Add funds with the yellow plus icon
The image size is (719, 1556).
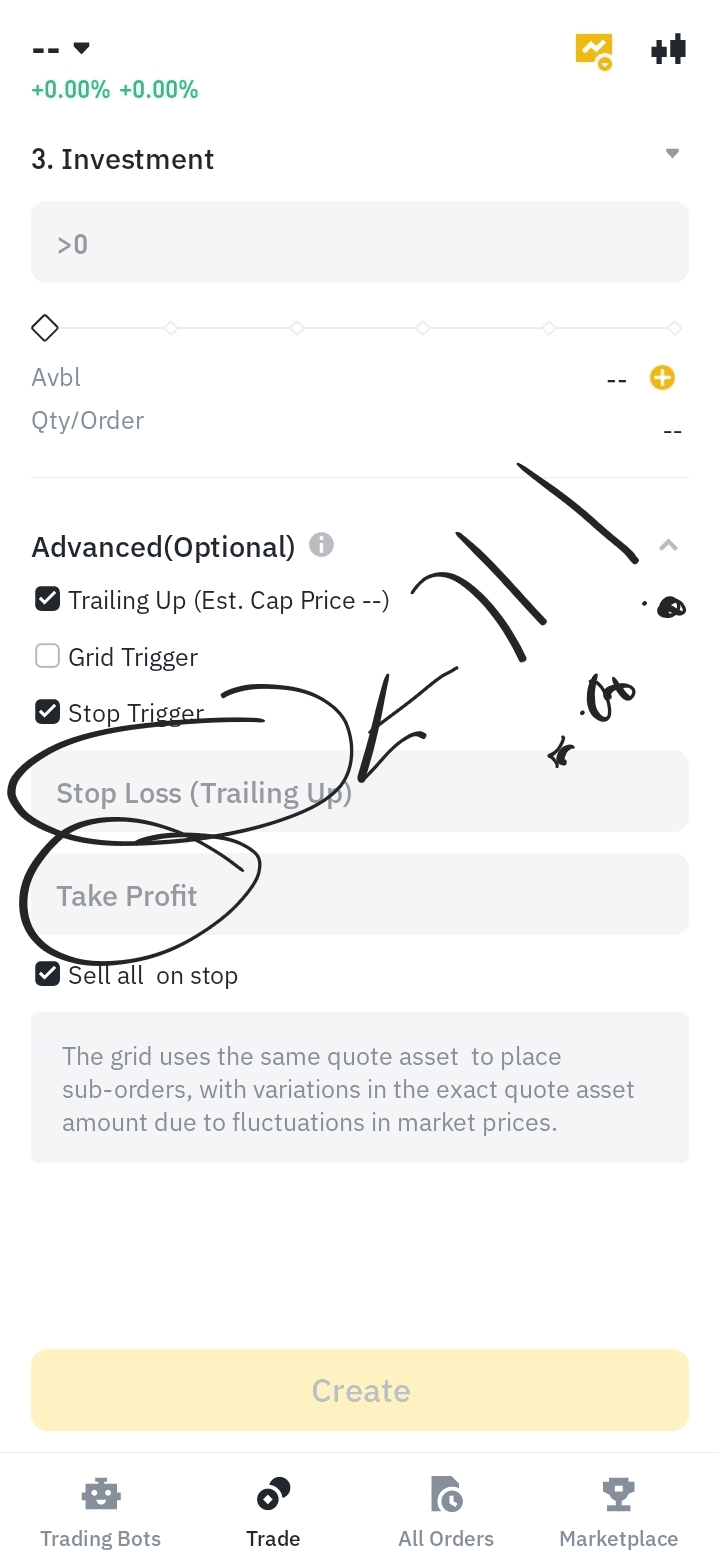tap(662, 378)
